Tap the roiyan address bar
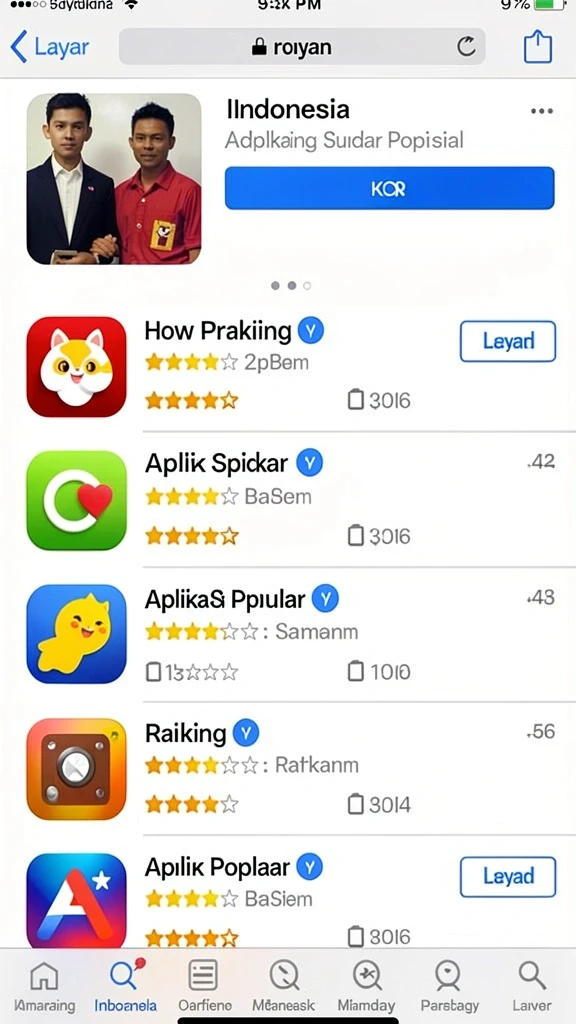Image resolution: width=576 pixels, height=1024 pixels. pos(302,46)
